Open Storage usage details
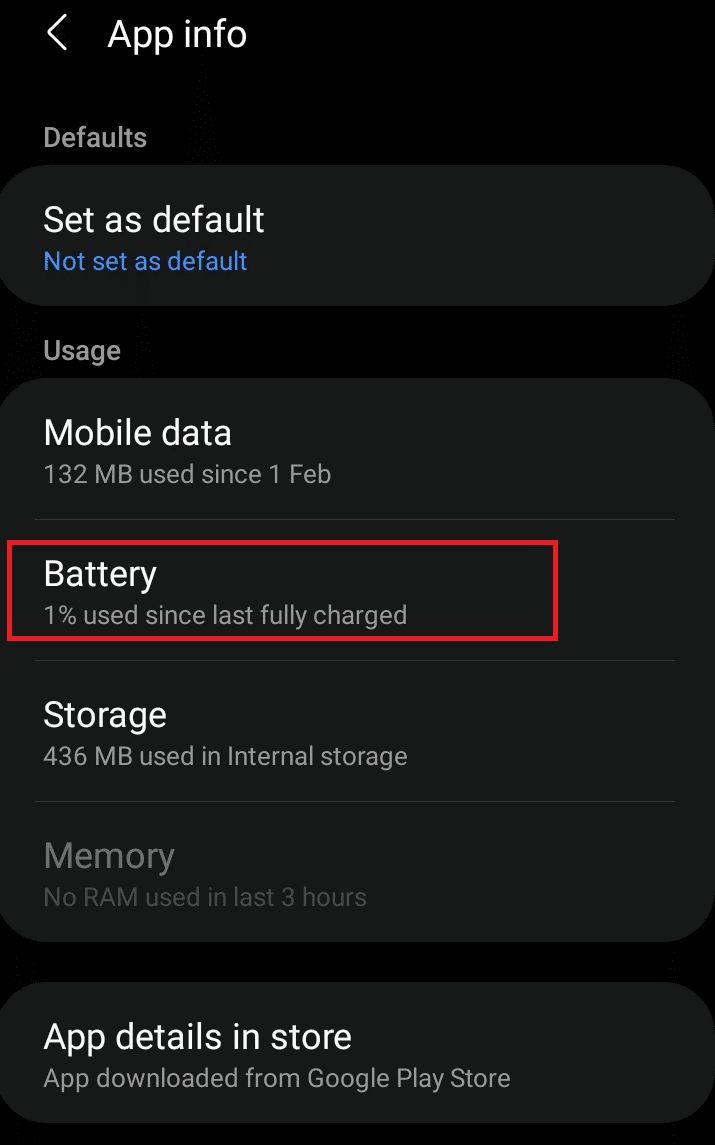The image size is (715, 1145). [355, 732]
